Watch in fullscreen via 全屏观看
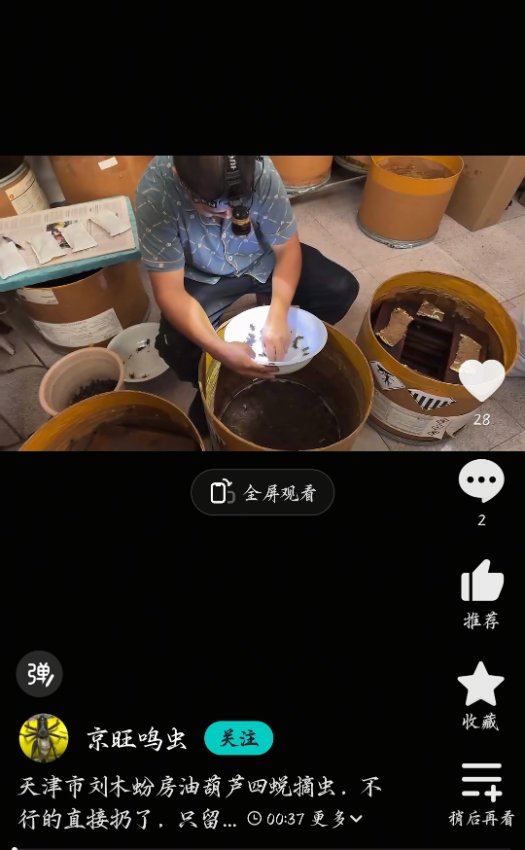Viewport: 525px width, 850px height. [262, 492]
